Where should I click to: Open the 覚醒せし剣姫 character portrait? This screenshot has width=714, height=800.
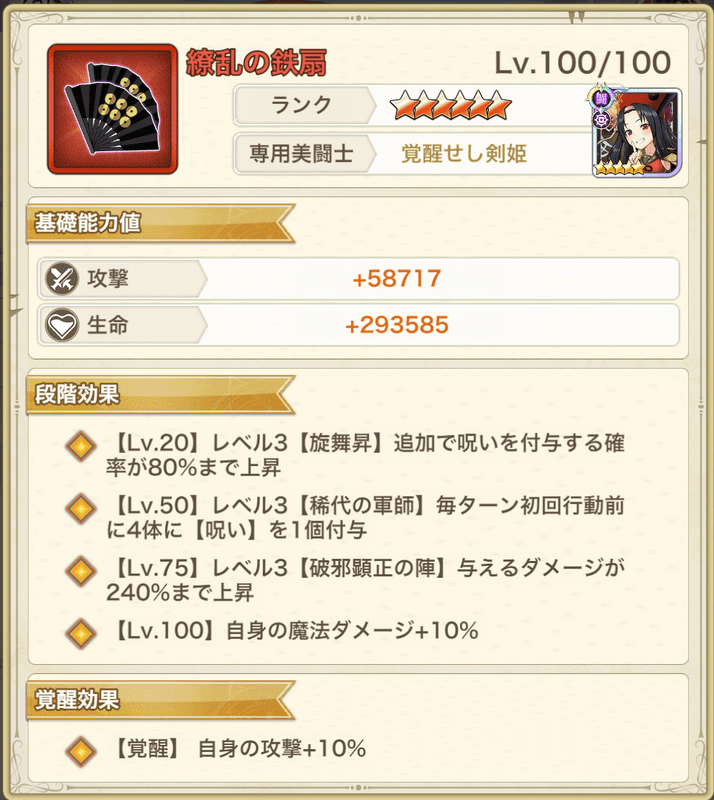pyautogui.click(x=636, y=133)
